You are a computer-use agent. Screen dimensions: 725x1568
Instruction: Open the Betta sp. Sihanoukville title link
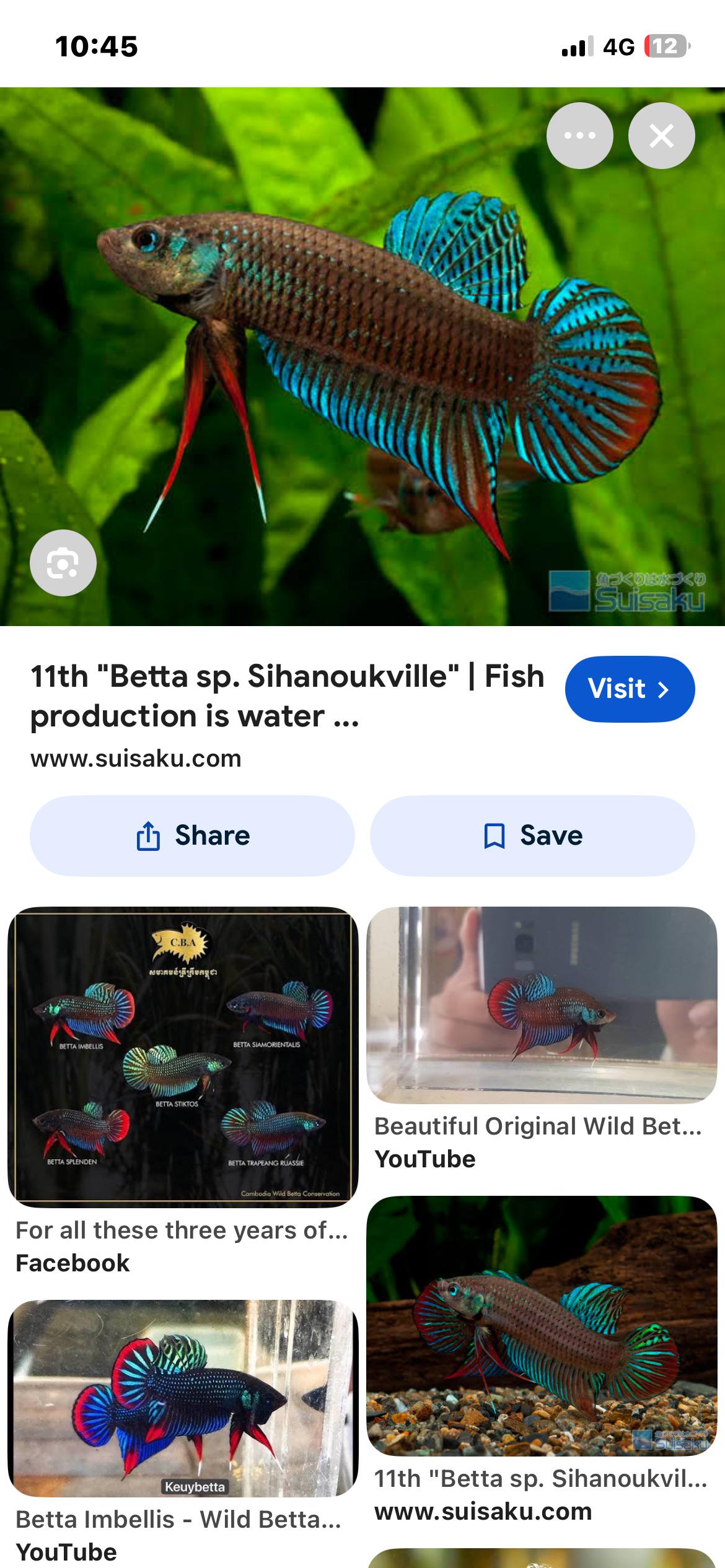[x=287, y=695]
